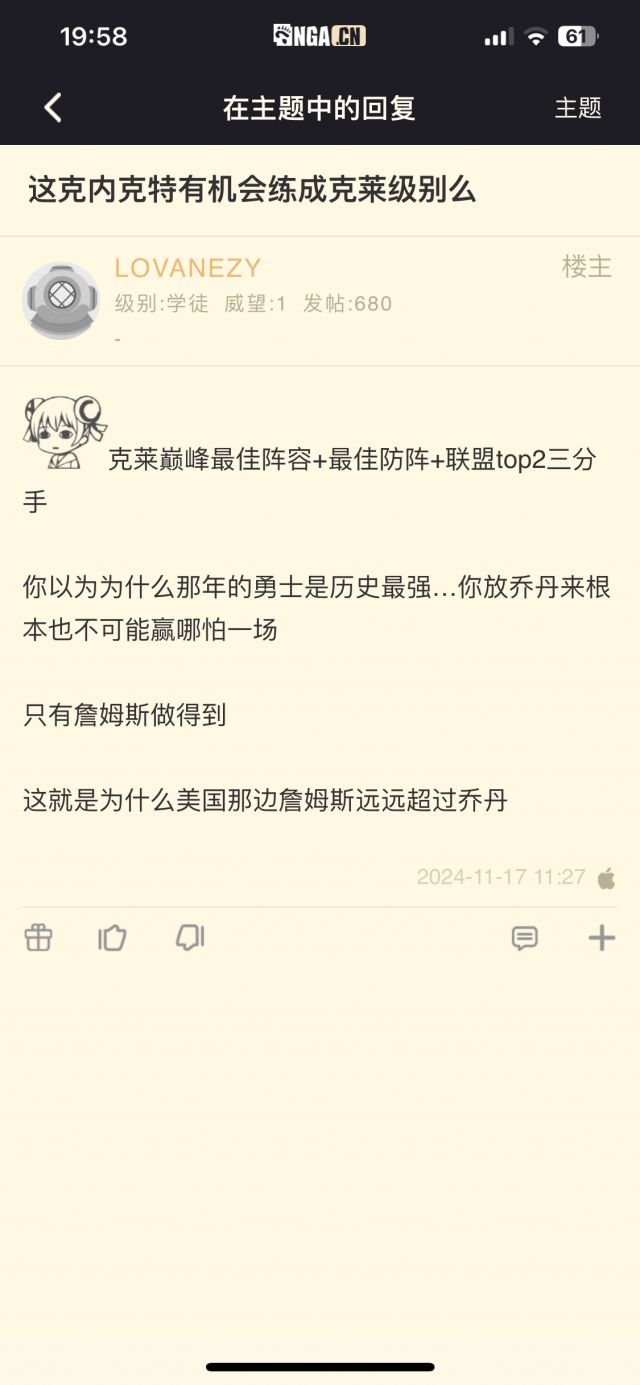
Task: Tap the LOVANEZY username
Action: click(x=187, y=268)
